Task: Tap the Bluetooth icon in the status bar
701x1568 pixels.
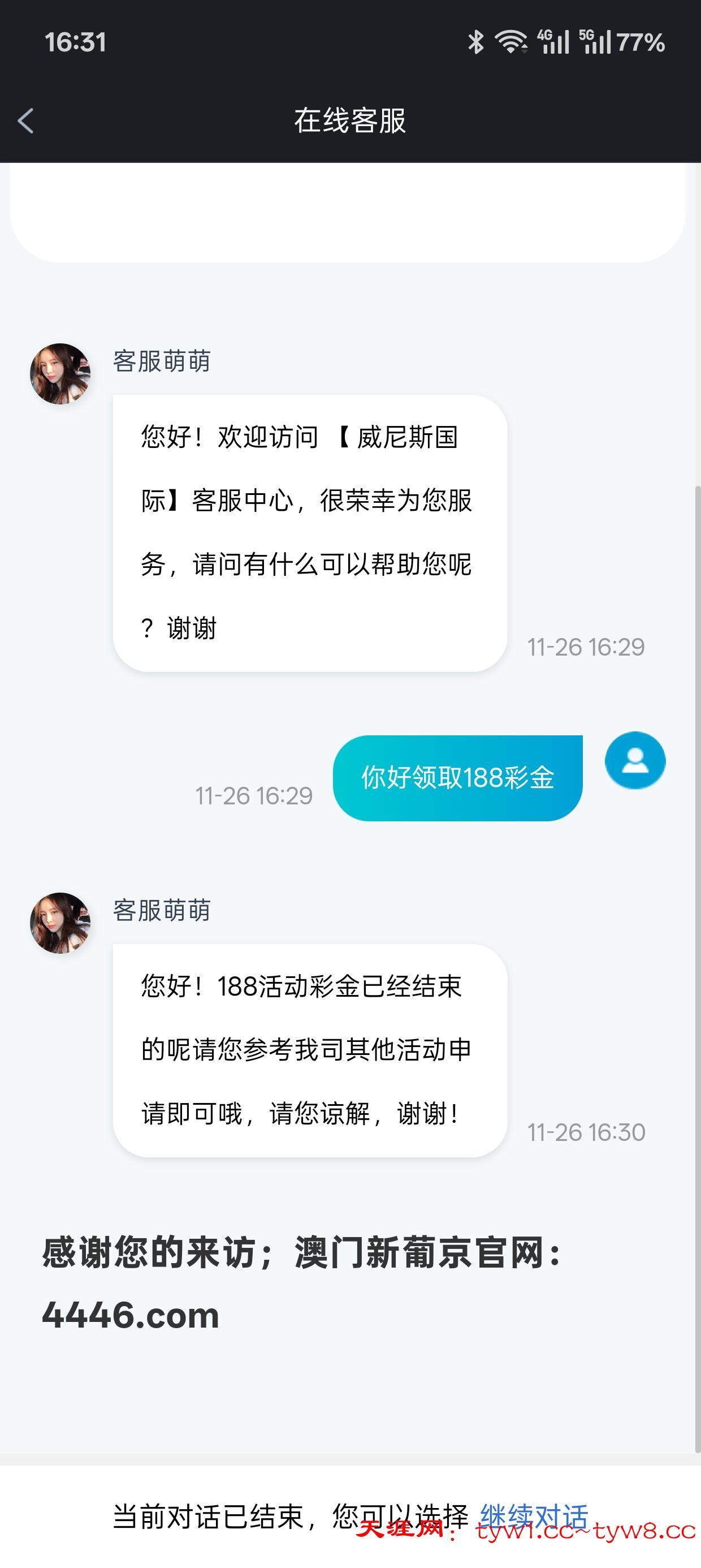Action: click(x=476, y=40)
